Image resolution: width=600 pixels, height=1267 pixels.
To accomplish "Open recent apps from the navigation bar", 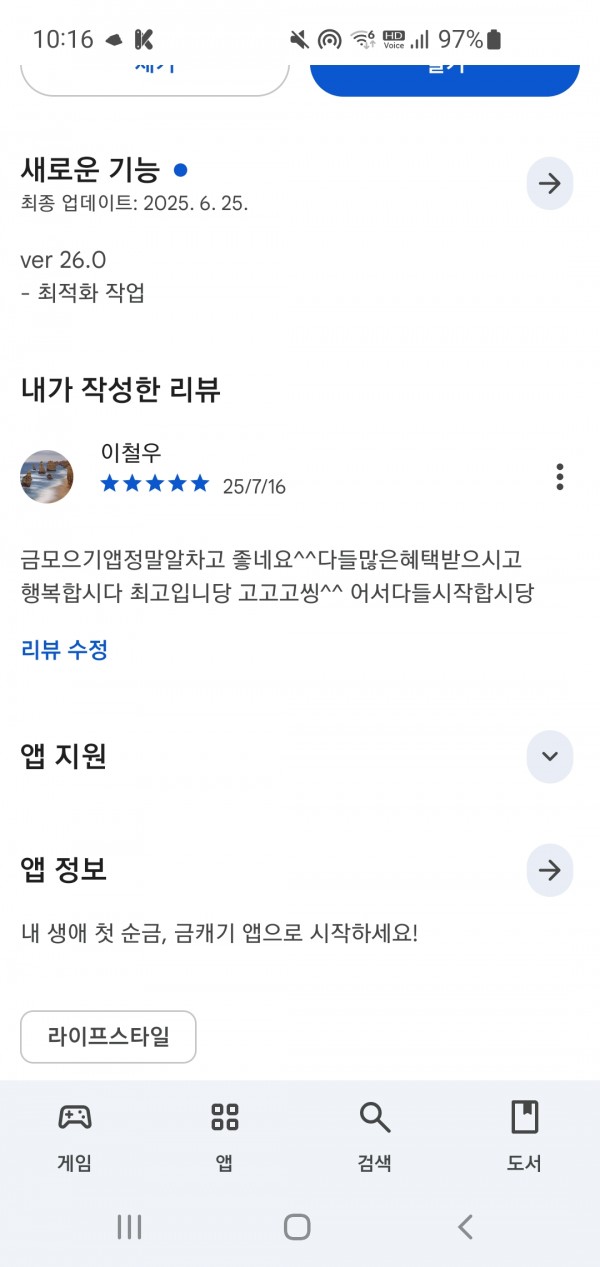I will pyautogui.click(x=129, y=1227).
